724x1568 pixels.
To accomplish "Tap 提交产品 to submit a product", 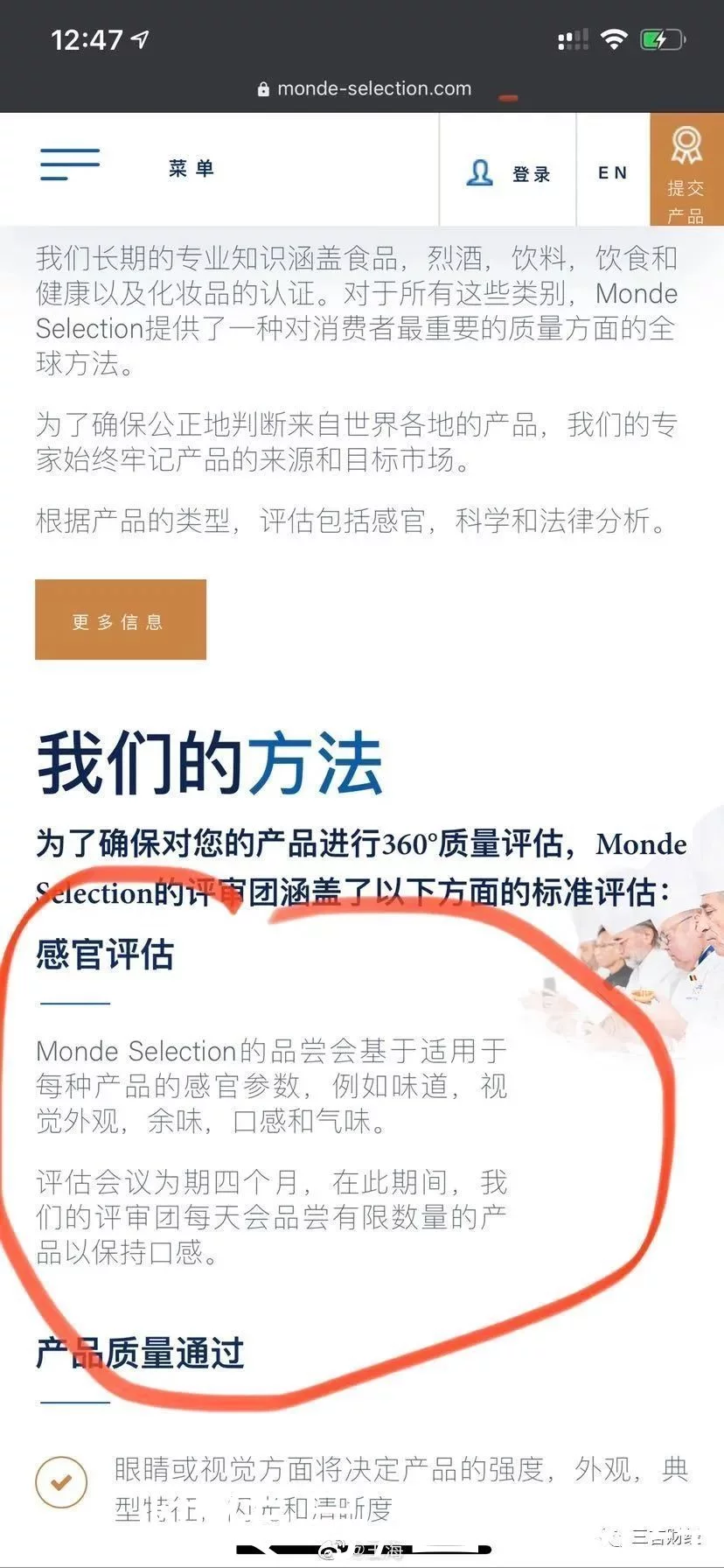I will point(686,171).
